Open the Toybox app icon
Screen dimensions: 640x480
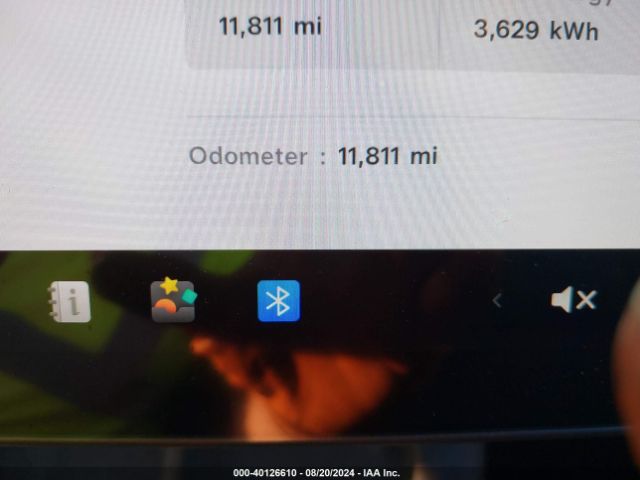point(173,300)
